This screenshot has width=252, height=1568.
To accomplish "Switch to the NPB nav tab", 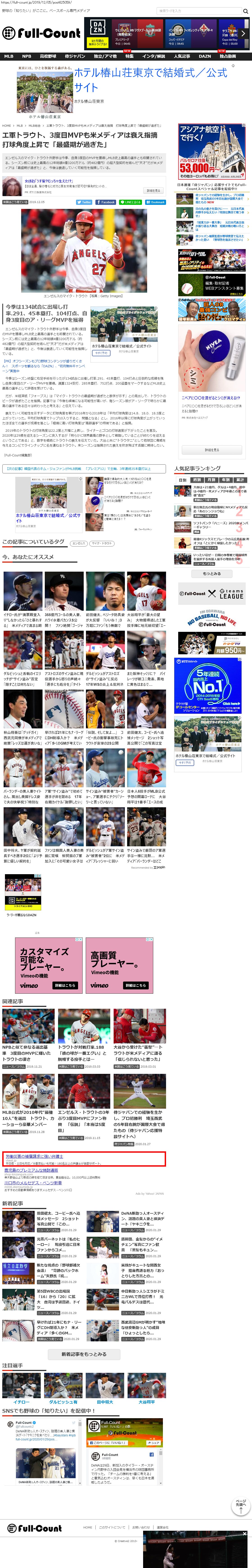I will click(26, 56).
